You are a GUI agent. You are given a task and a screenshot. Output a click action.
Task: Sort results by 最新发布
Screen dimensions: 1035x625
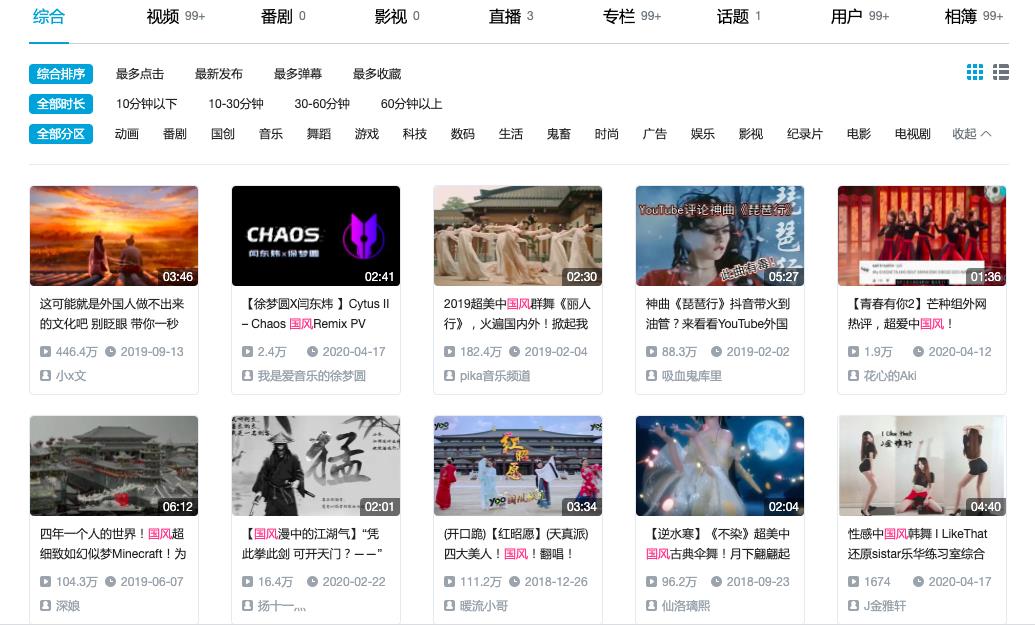[218, 74]
